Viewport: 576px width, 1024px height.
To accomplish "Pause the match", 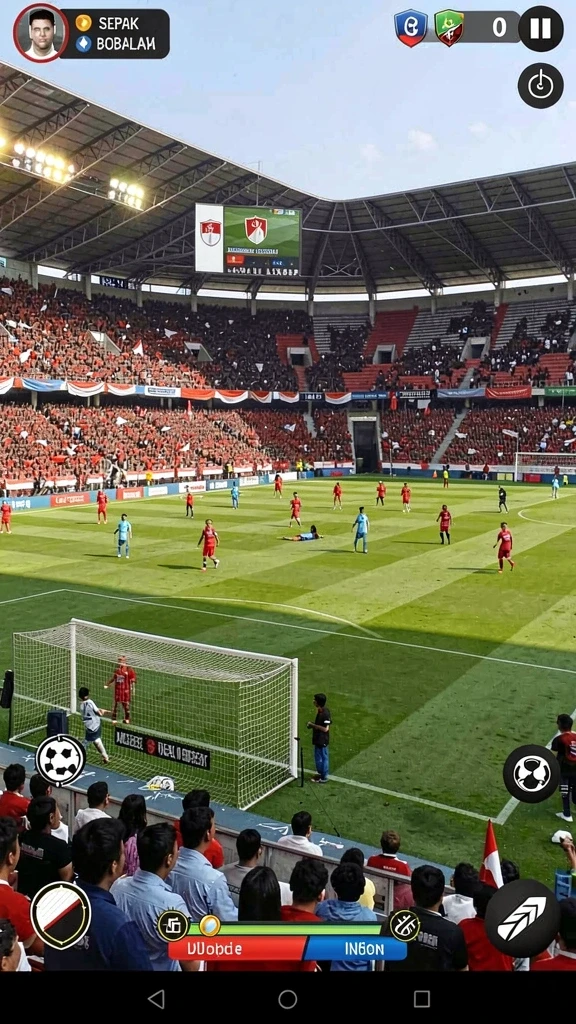I will point(541,28).
